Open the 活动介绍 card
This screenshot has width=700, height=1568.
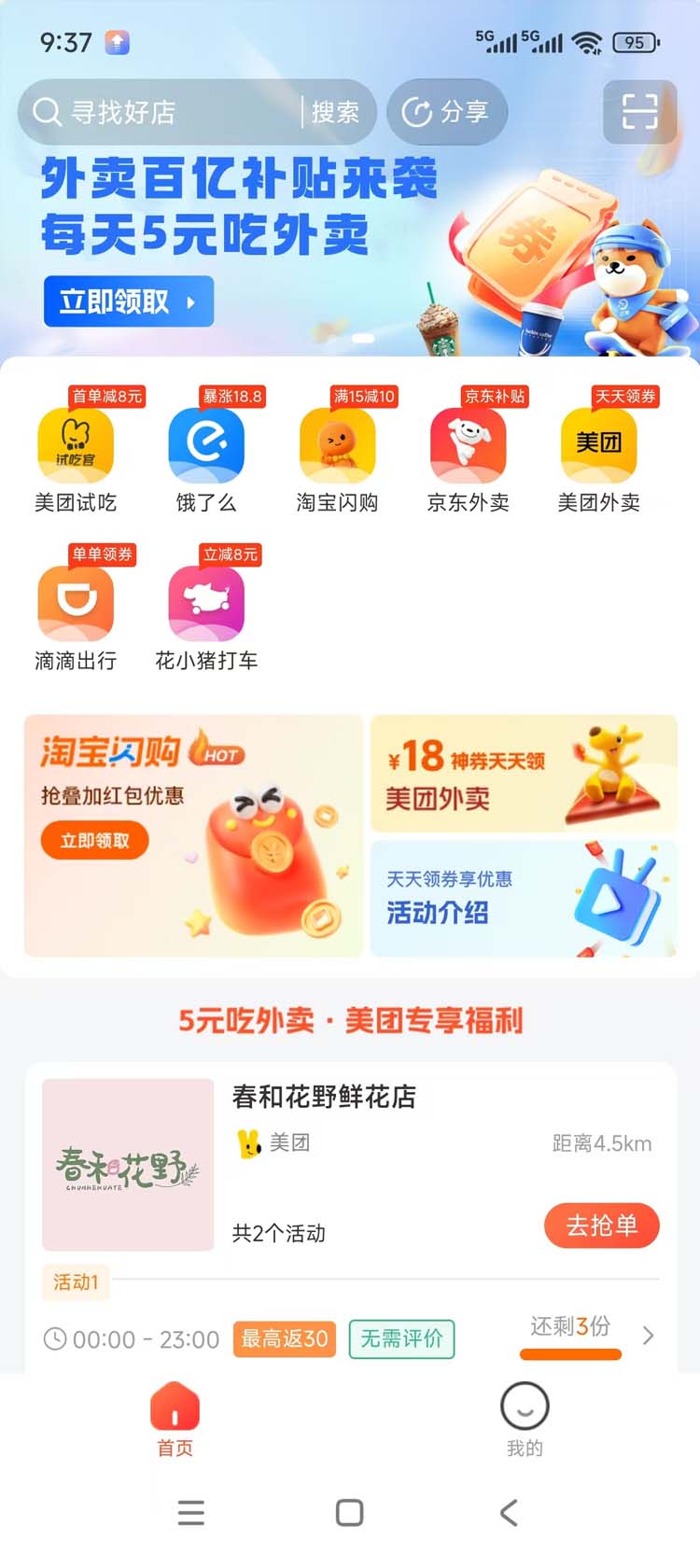[x=523, y=898]
